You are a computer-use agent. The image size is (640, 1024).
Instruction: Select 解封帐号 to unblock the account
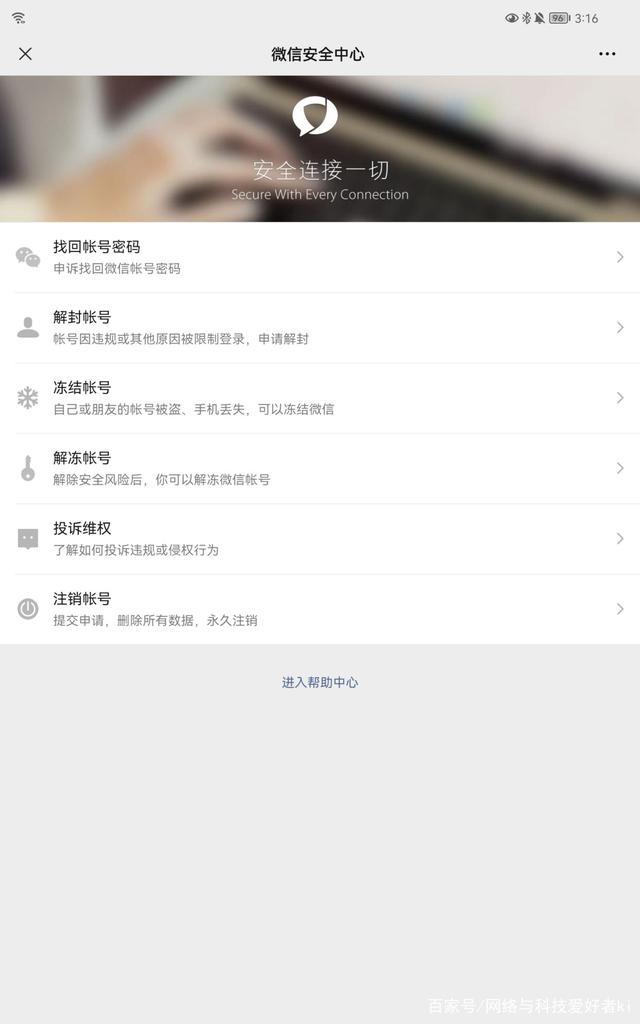point(320,327)
